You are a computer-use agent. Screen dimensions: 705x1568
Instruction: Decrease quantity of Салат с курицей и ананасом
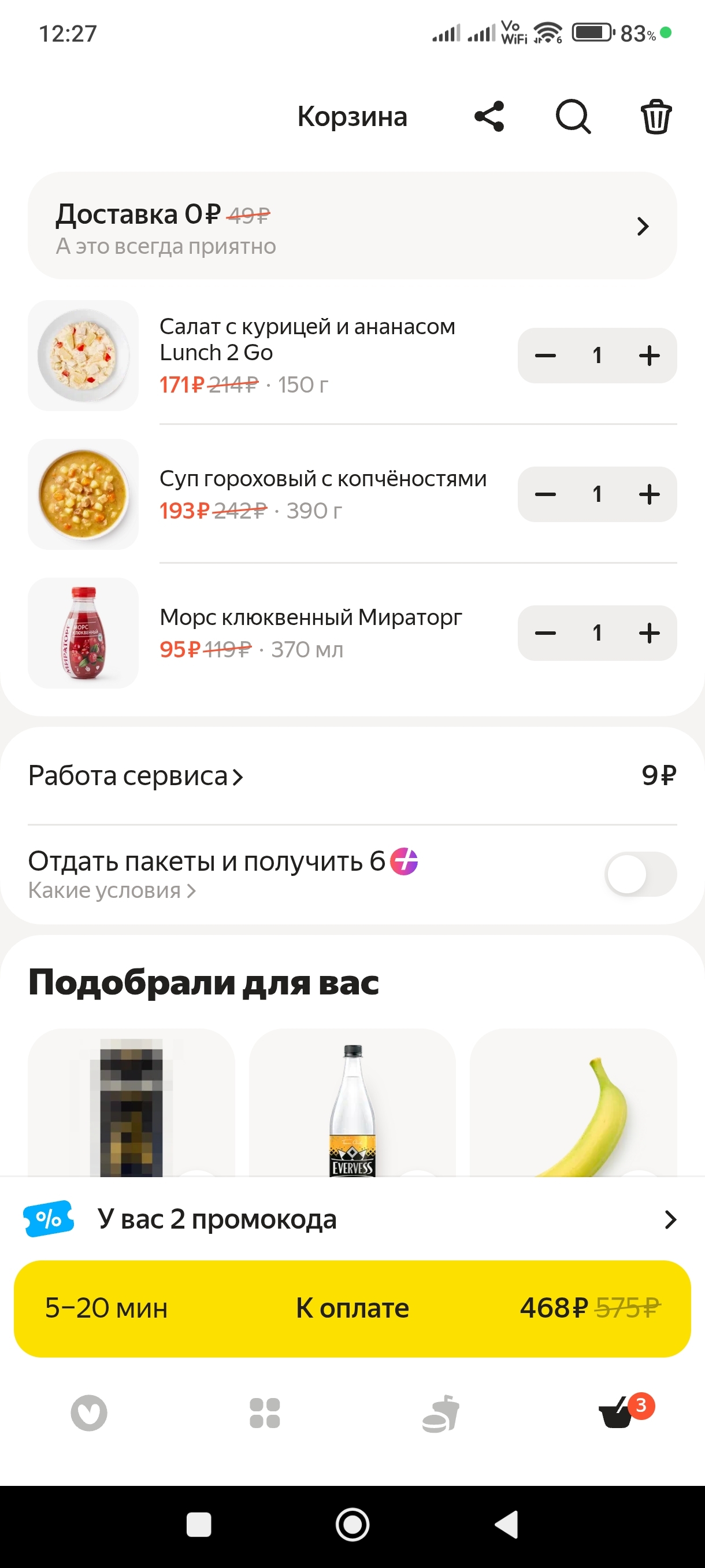tap(545, 356)
